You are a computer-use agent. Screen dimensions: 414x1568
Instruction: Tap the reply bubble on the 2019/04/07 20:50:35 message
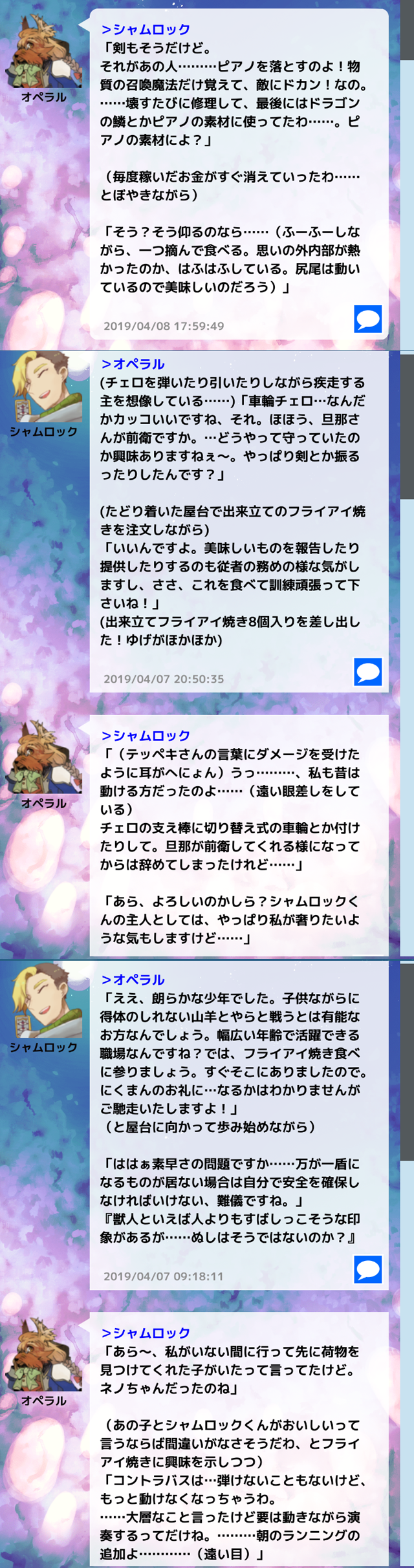click(367, 672)
